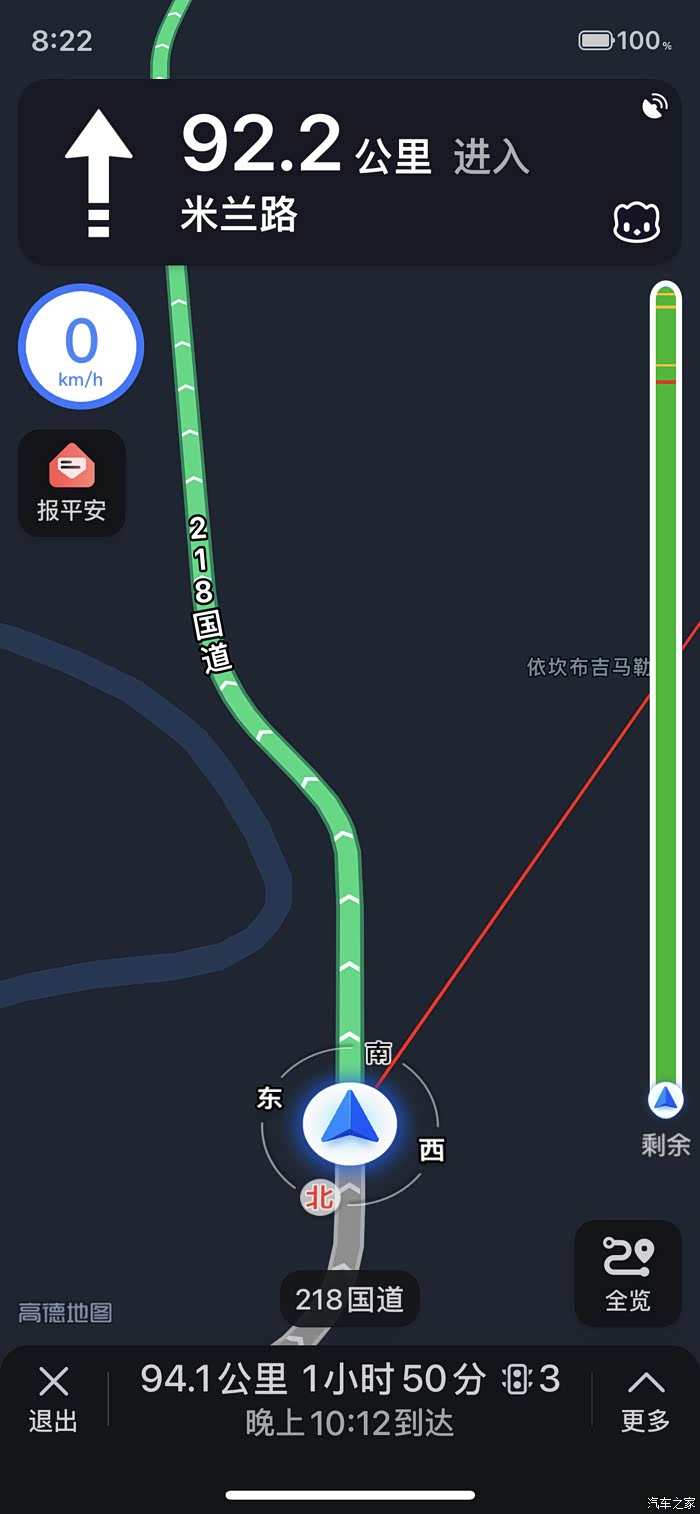
Task: Tap the satellite signal icon
Action: pos(655,107)
